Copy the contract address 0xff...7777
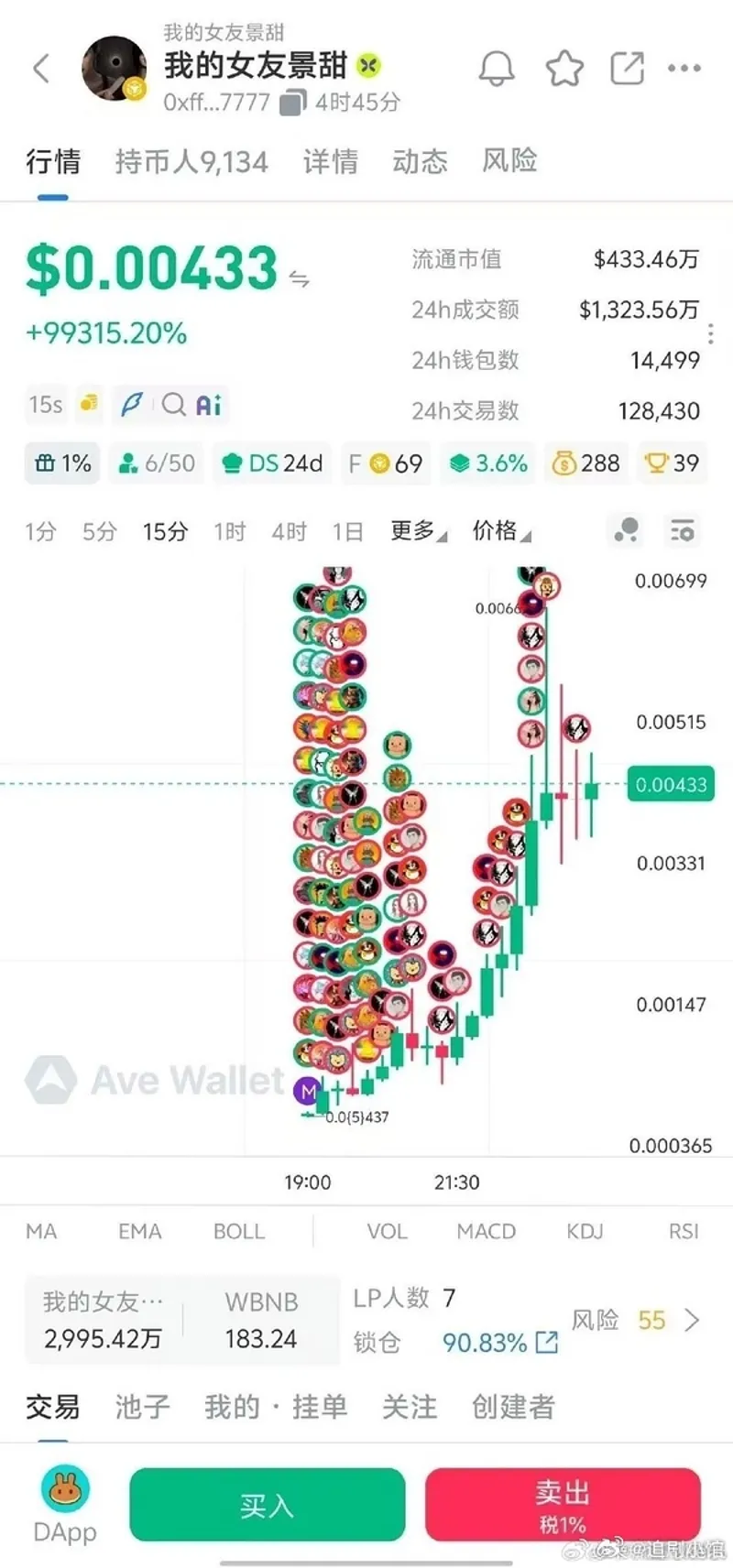 click(292, 103)
